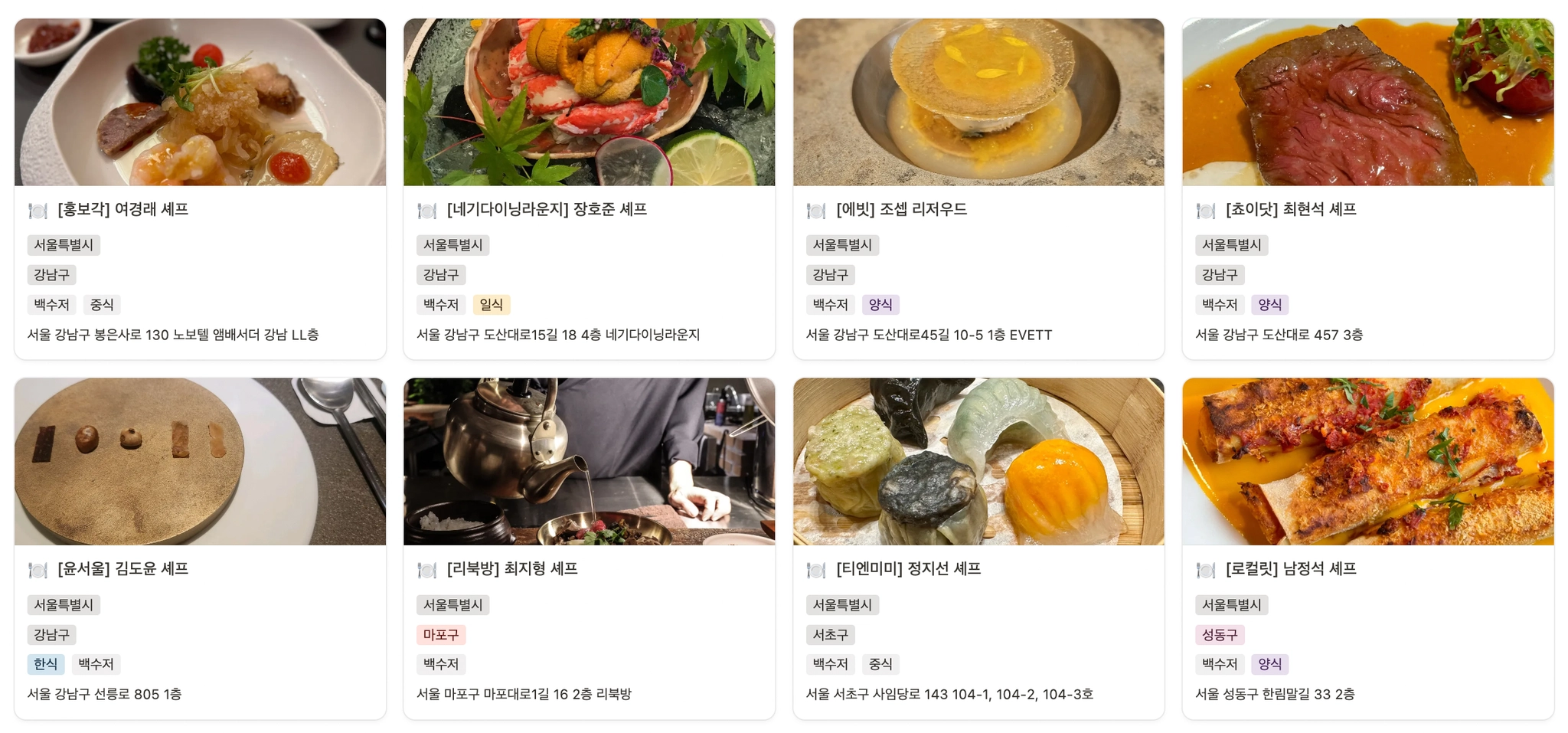Open the 로컬릿 남정석 셰프 card

click(1367, 548)
